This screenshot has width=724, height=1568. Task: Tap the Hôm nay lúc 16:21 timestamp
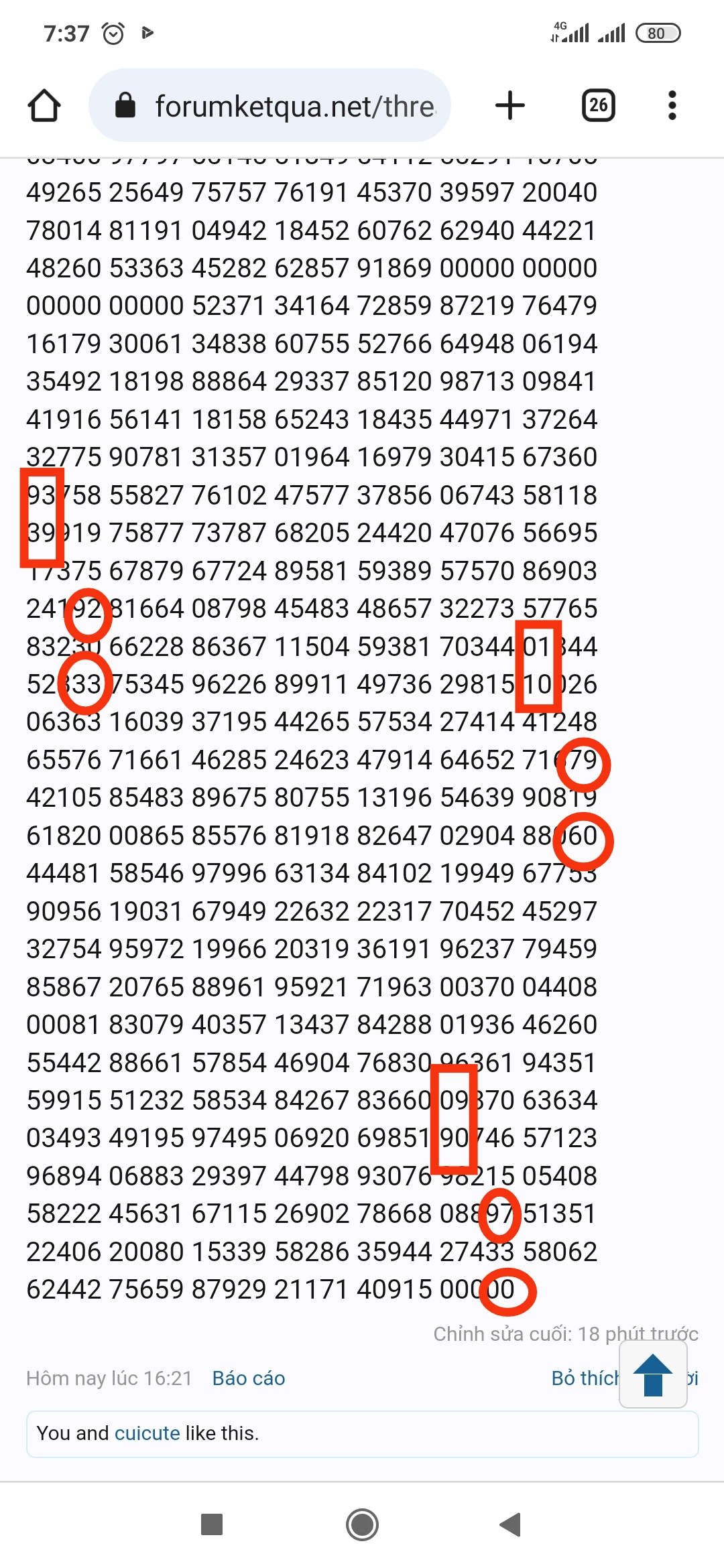(109, 1378)
